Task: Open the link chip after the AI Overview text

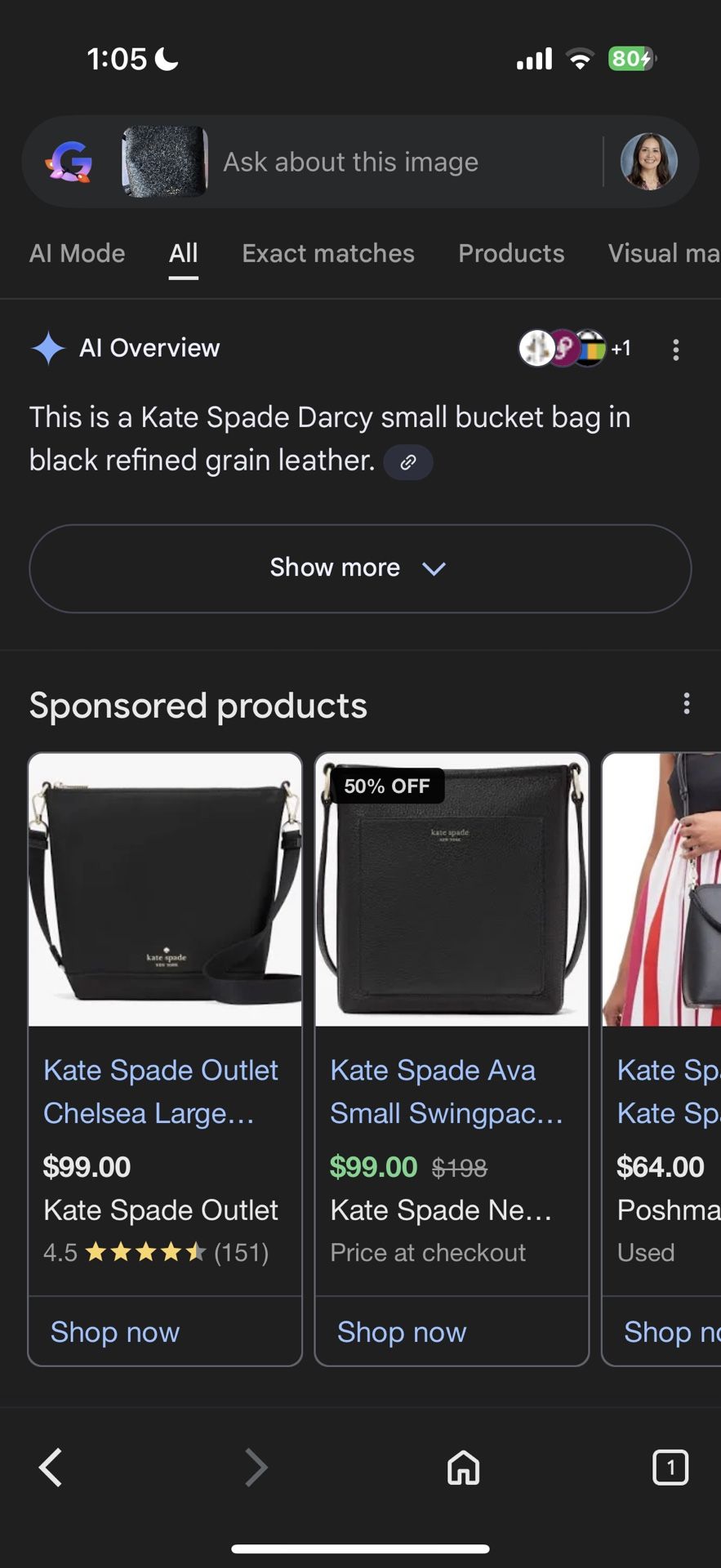Action: coord(407,461)
